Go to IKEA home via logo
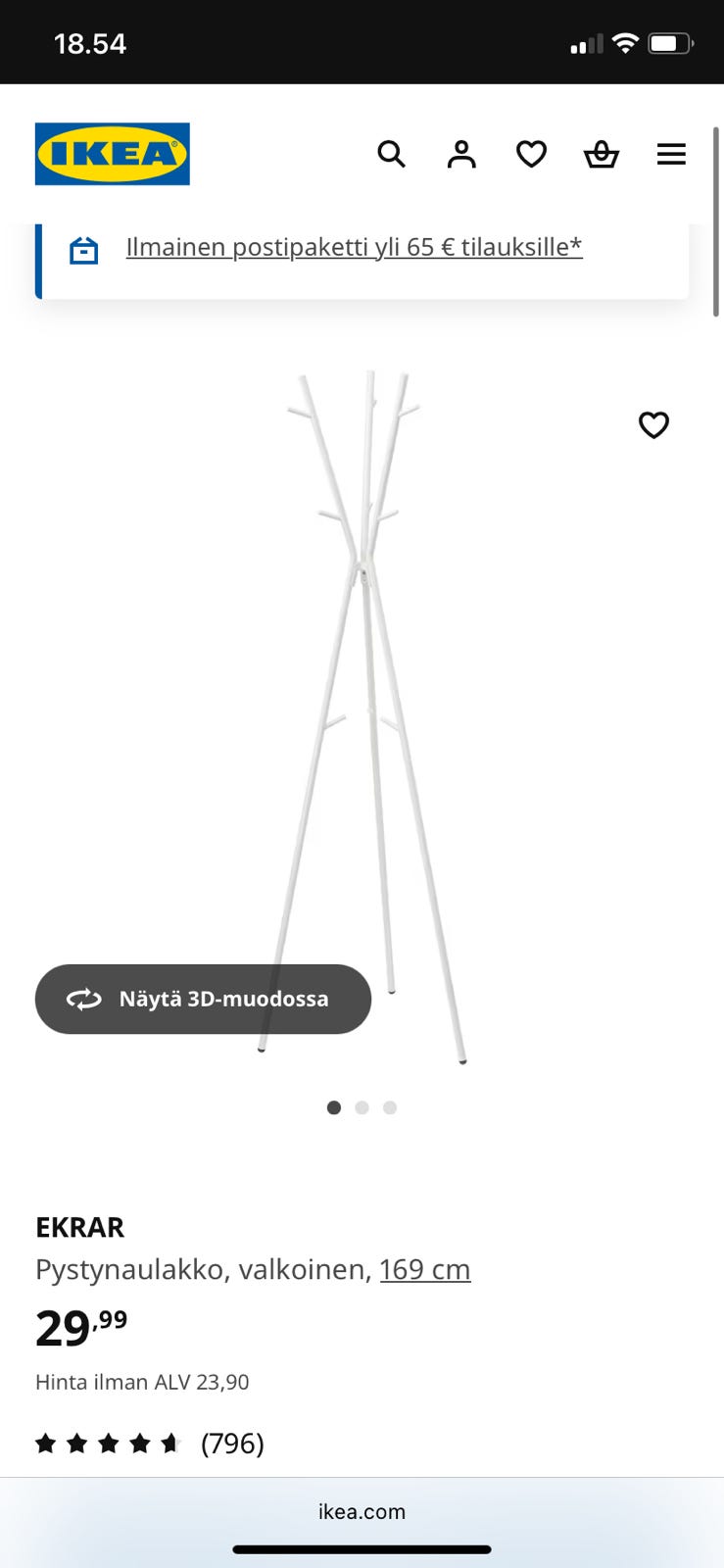 (x=113, y=154)
